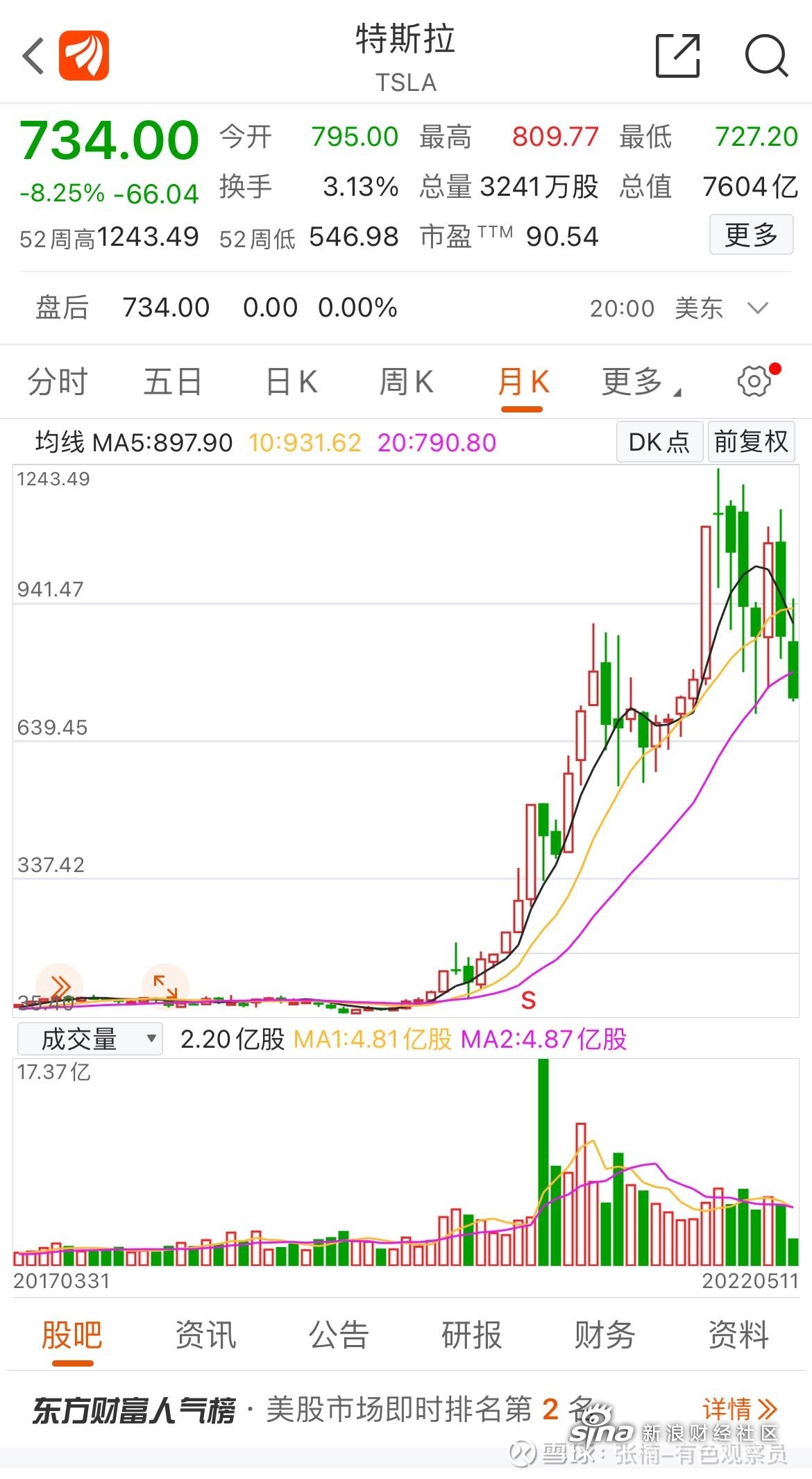Switch to the 日K chart tab
Screen dimensions: 812x1479
291,382
